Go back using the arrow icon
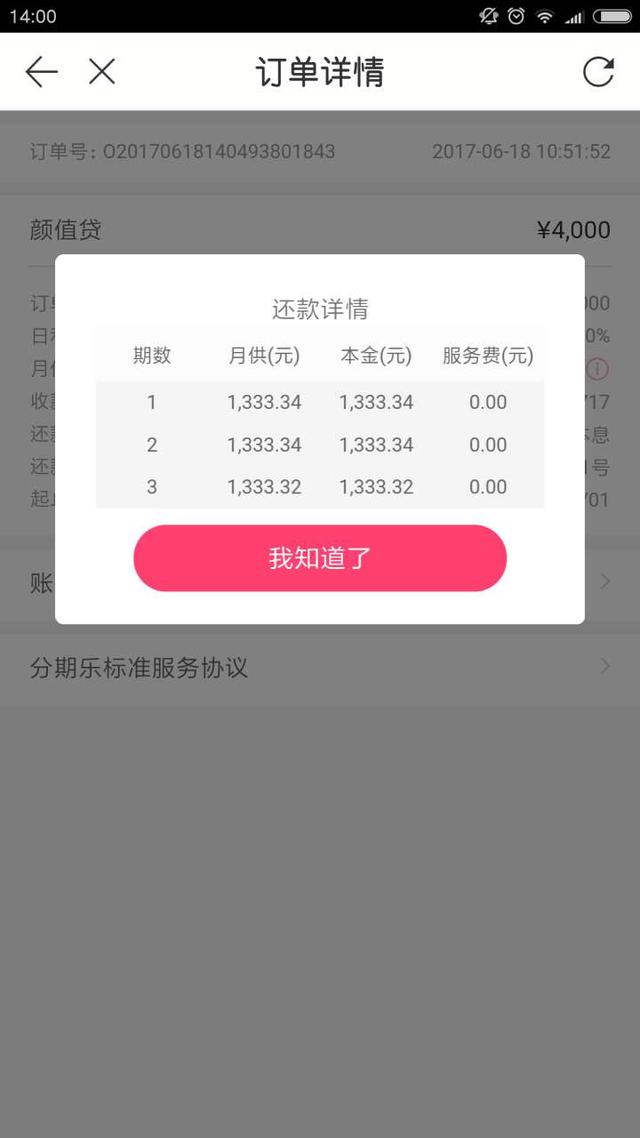Image resolution: width=640 pixels, height=1138 pixels. (41, 72)
